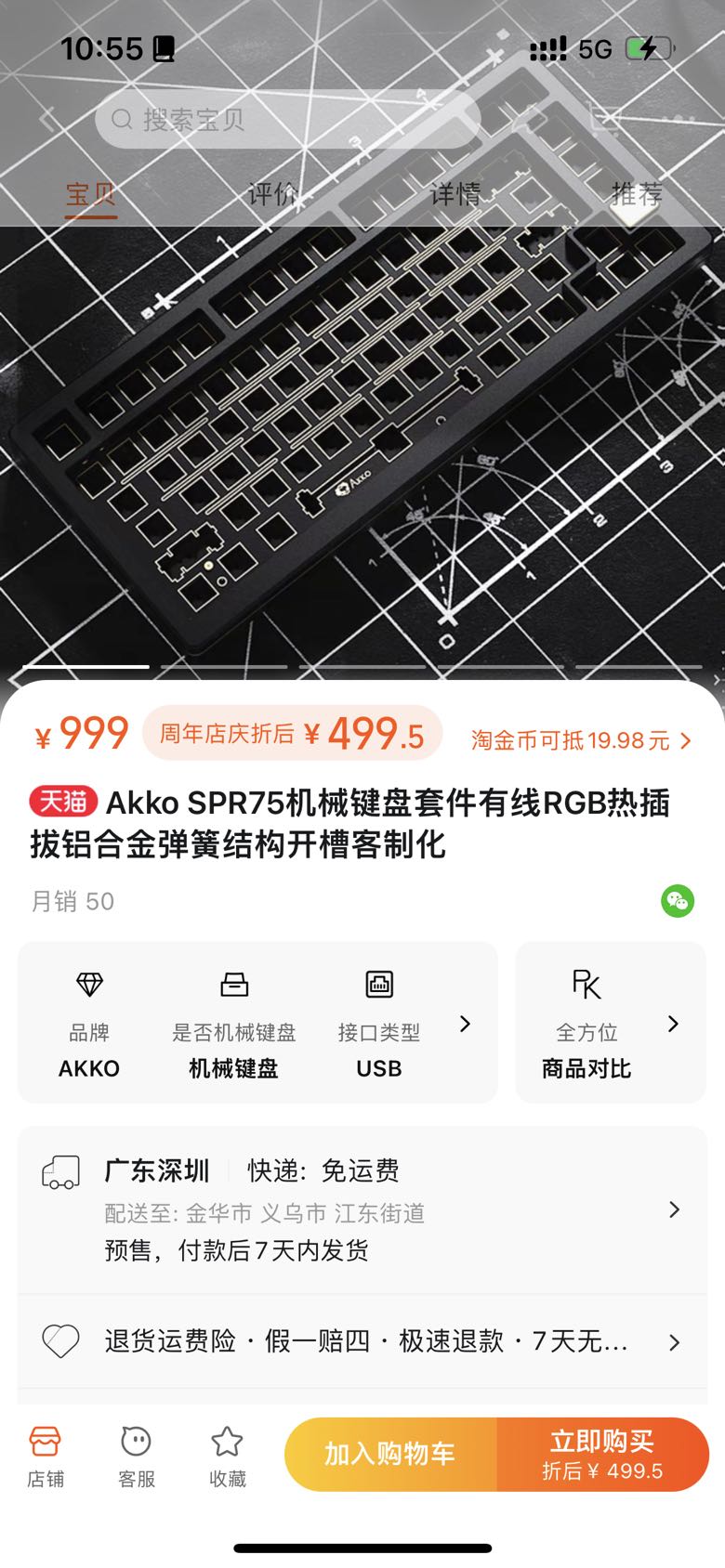The width and height of the screenshot is (725, 1568).
Task: Tap the delivery truck icon in shipping section
Action: (61, 1172)
